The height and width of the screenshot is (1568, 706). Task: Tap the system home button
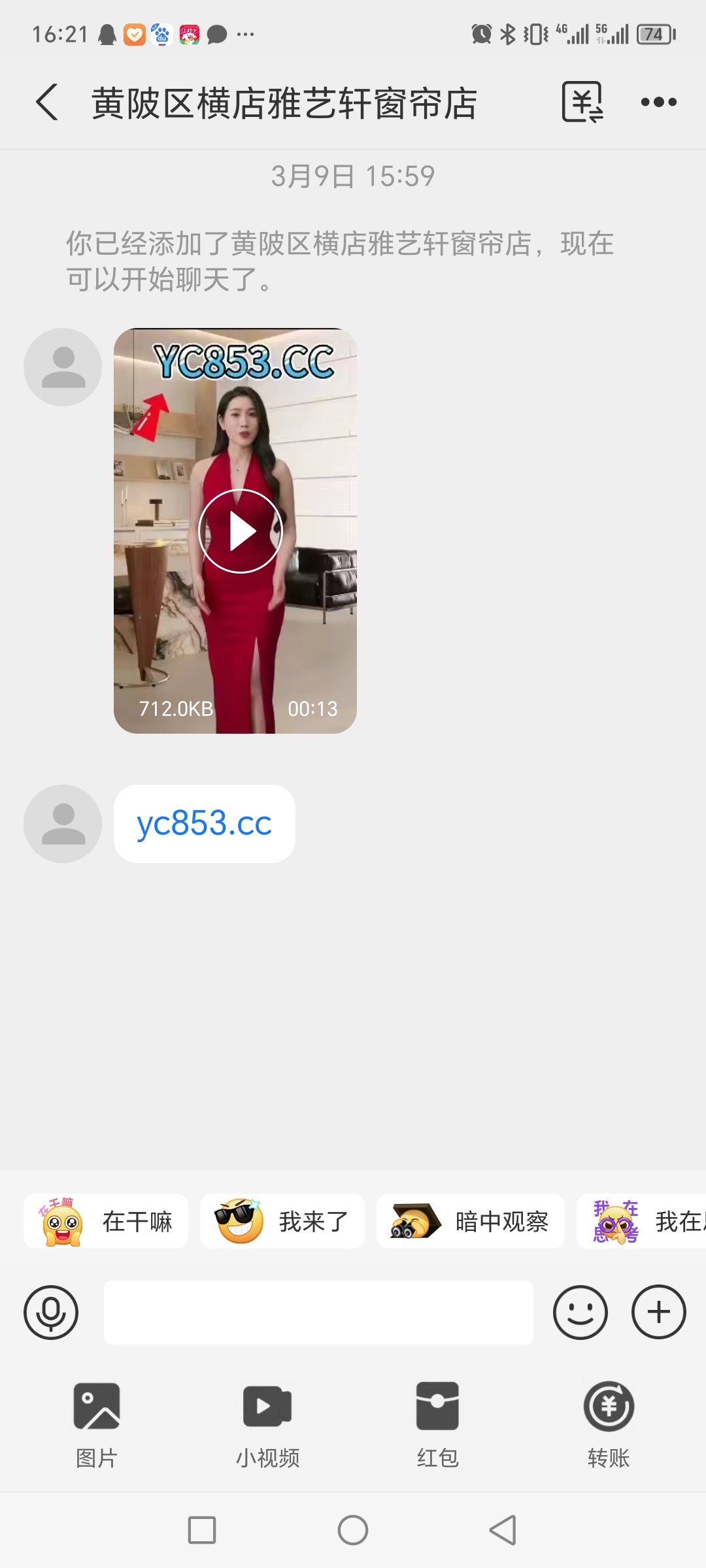pos(353,1530)
